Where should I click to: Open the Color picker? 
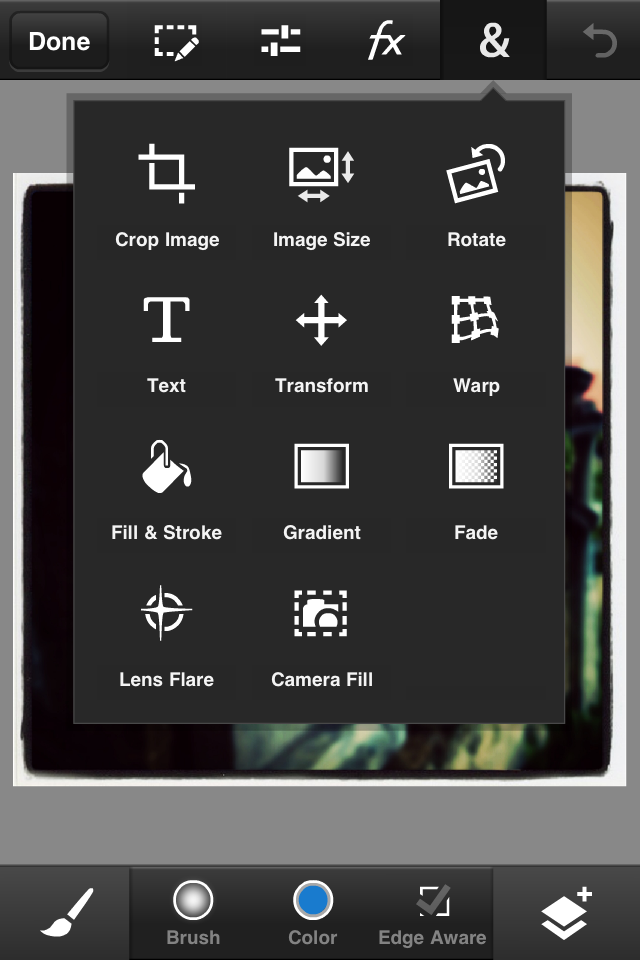click(313, 912)
